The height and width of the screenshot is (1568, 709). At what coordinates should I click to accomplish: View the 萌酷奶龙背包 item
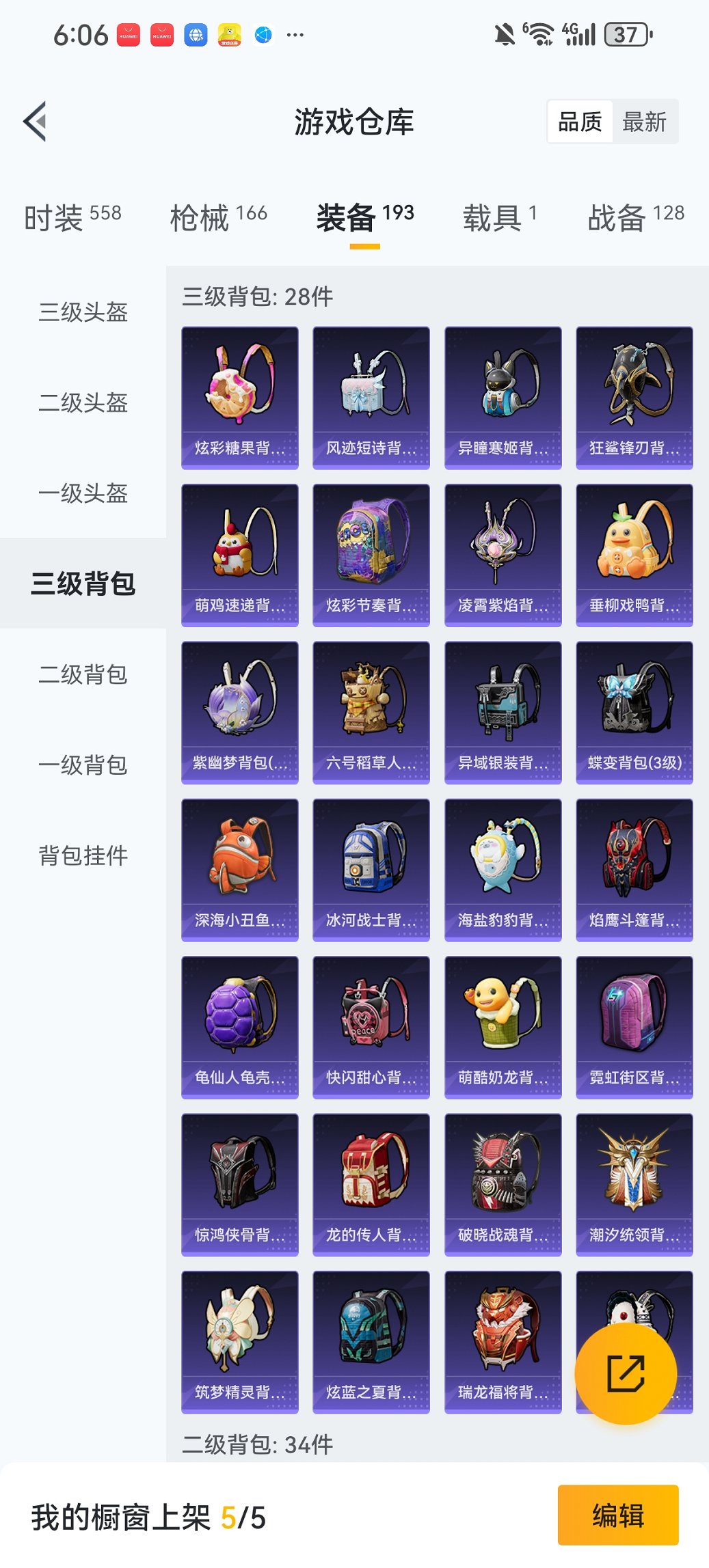pyautogui.click(x=503, y=1027)
